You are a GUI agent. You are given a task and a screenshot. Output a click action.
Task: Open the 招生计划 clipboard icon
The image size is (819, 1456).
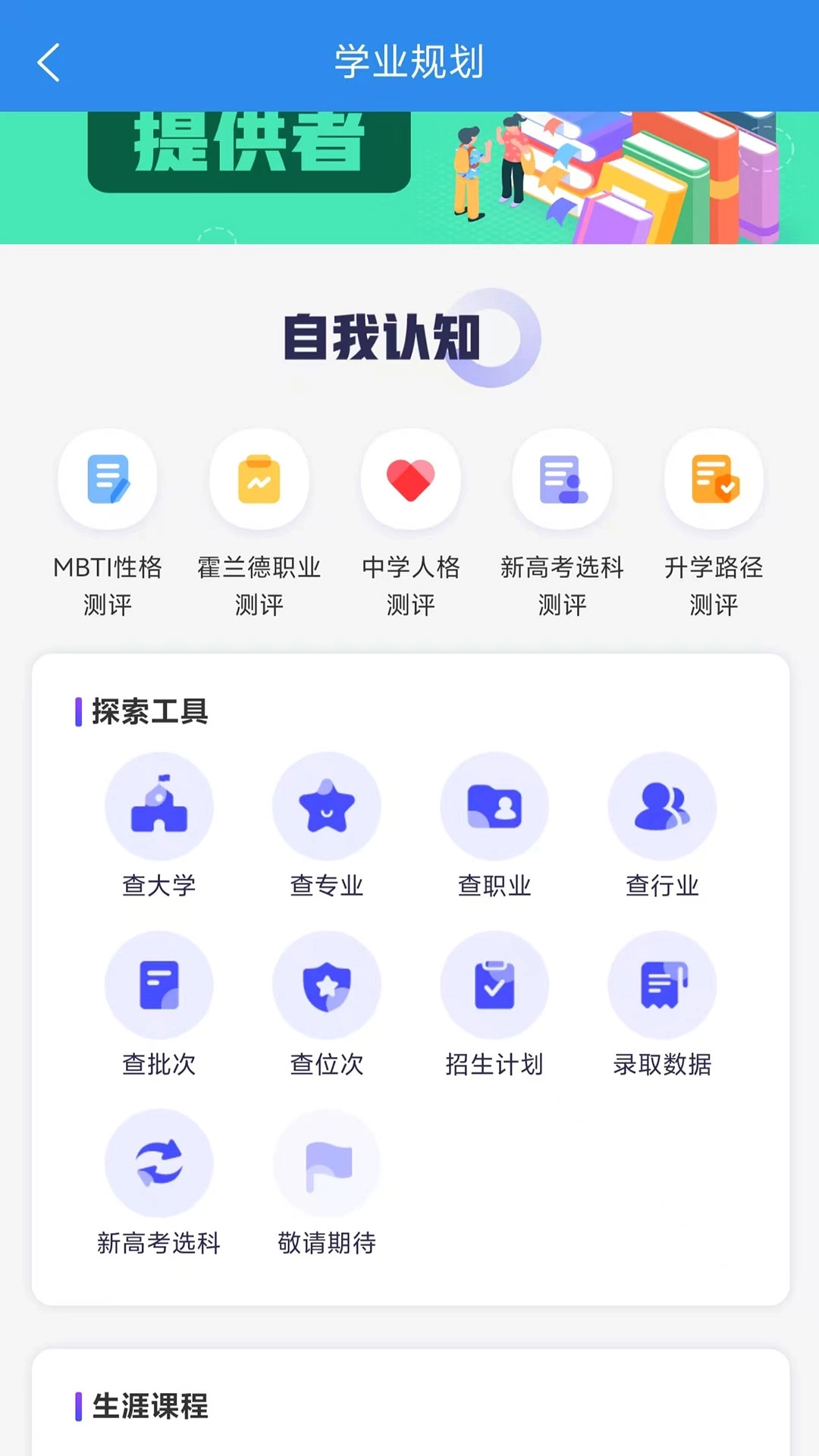(495, 984)
